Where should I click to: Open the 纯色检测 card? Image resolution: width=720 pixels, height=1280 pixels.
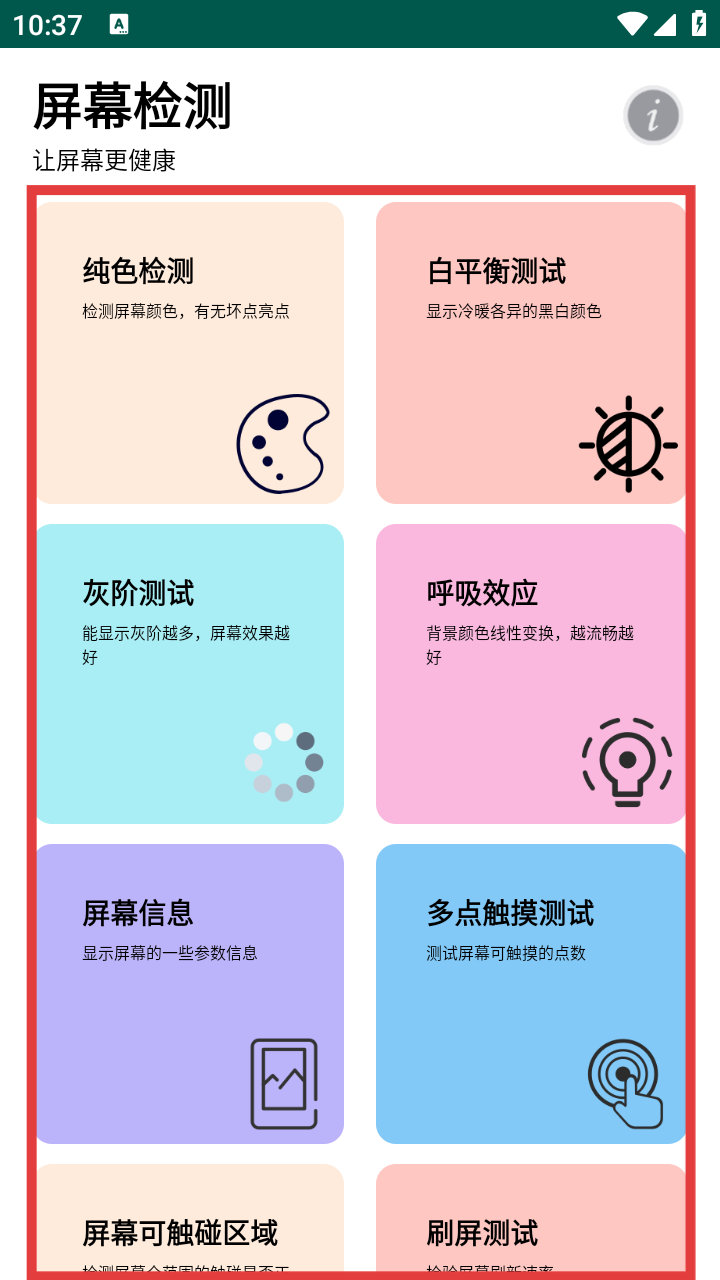(190, 352)
